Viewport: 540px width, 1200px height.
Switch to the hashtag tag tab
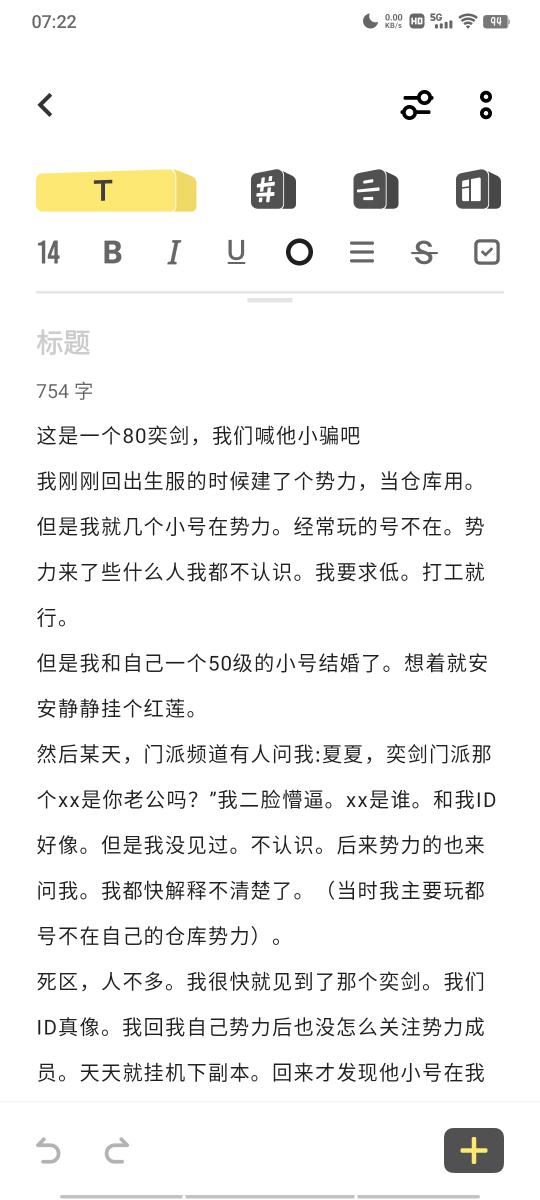[x=273, y=189]
